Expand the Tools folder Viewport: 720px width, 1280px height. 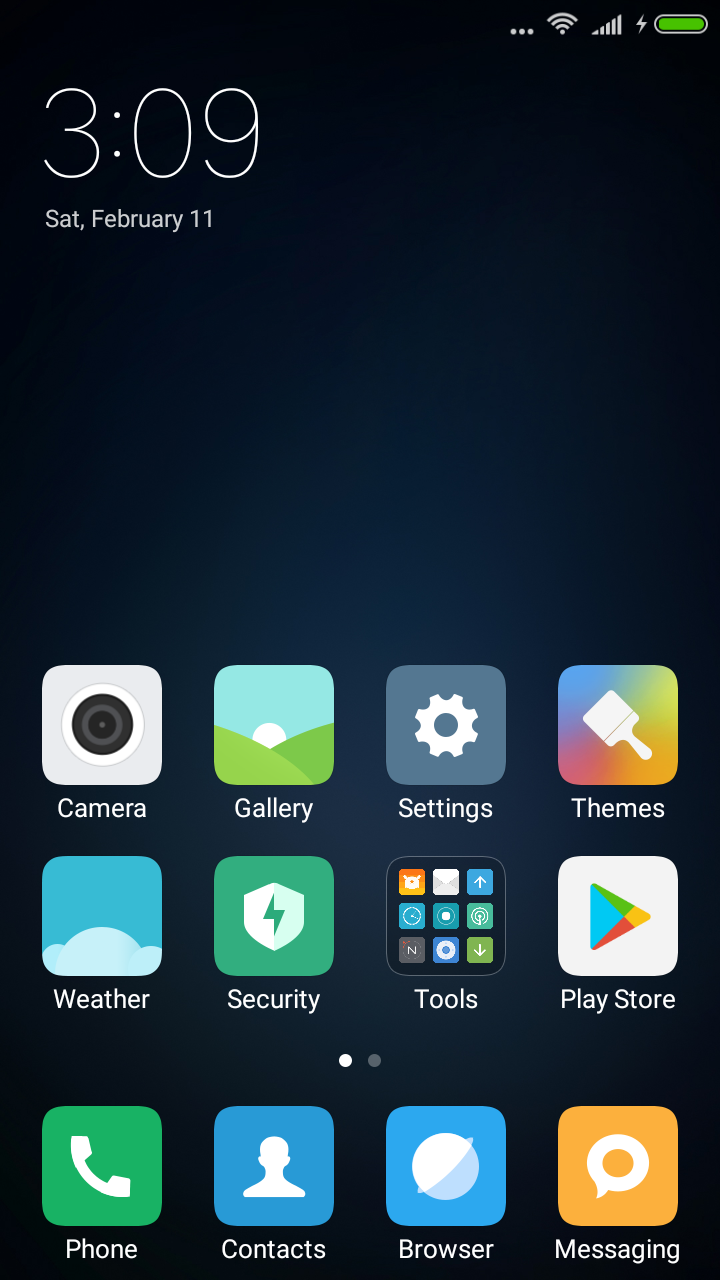click(446, 916)
